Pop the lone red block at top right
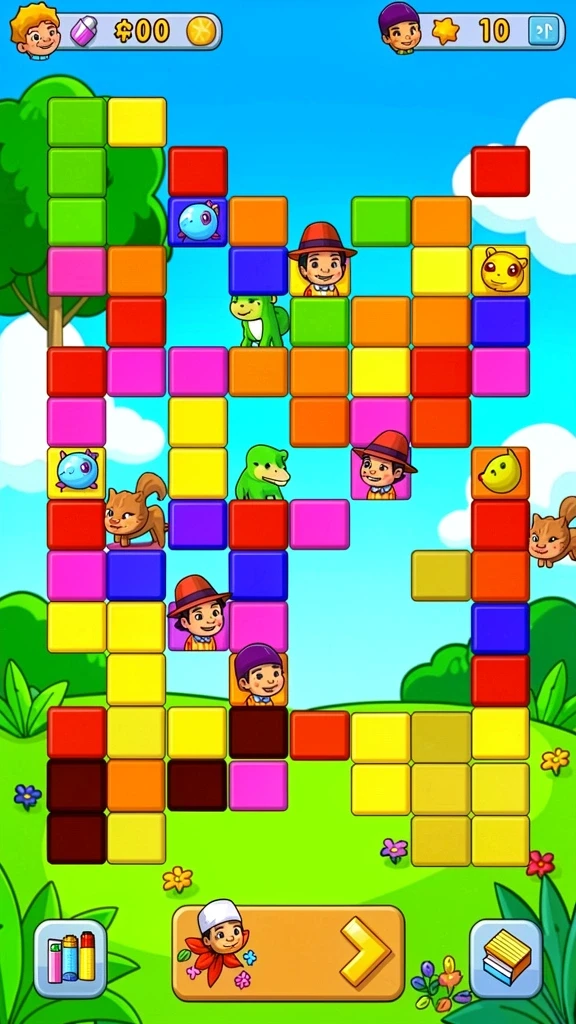The height and width of the screenshot is (1024, 576). click(x=500, y=171)
